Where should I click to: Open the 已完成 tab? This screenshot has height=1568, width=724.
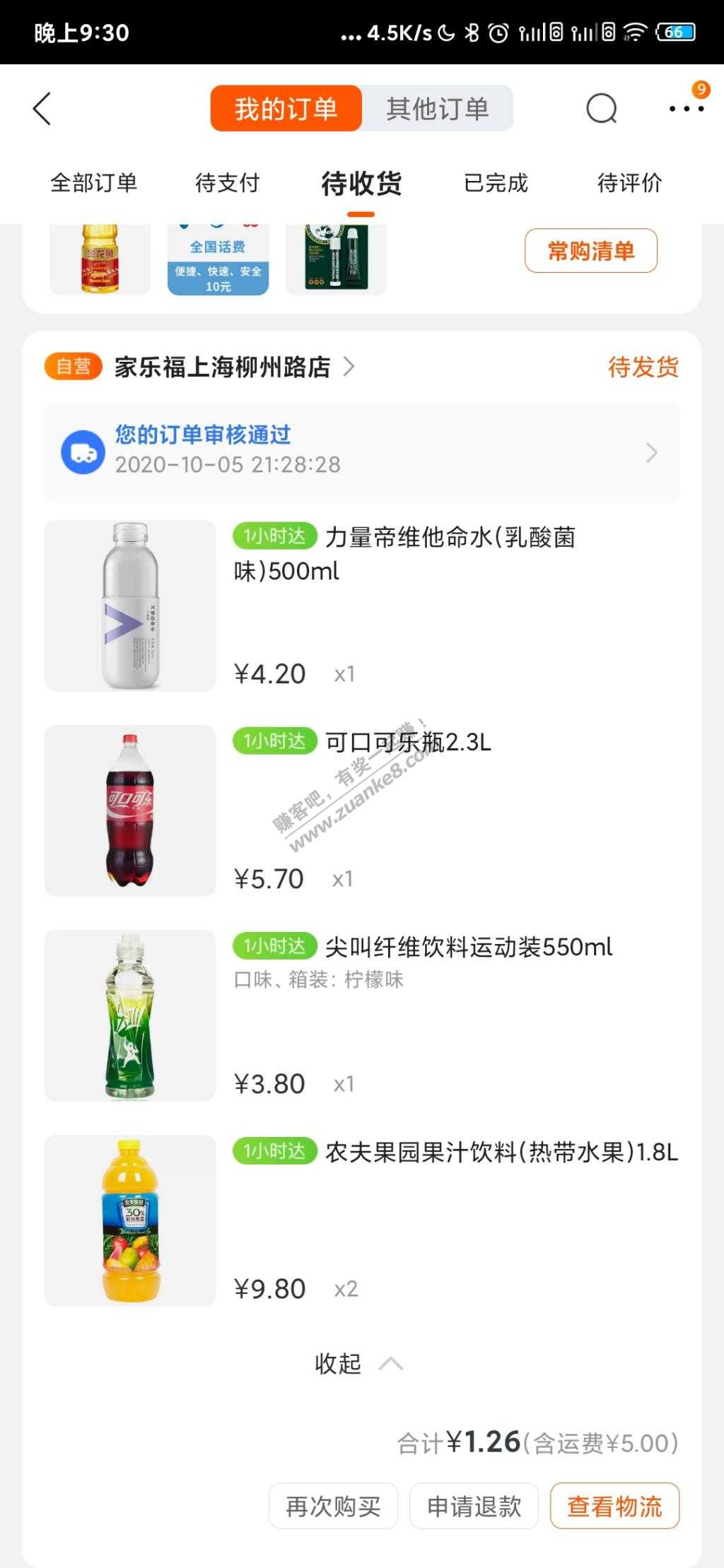(x=496, y=183)
